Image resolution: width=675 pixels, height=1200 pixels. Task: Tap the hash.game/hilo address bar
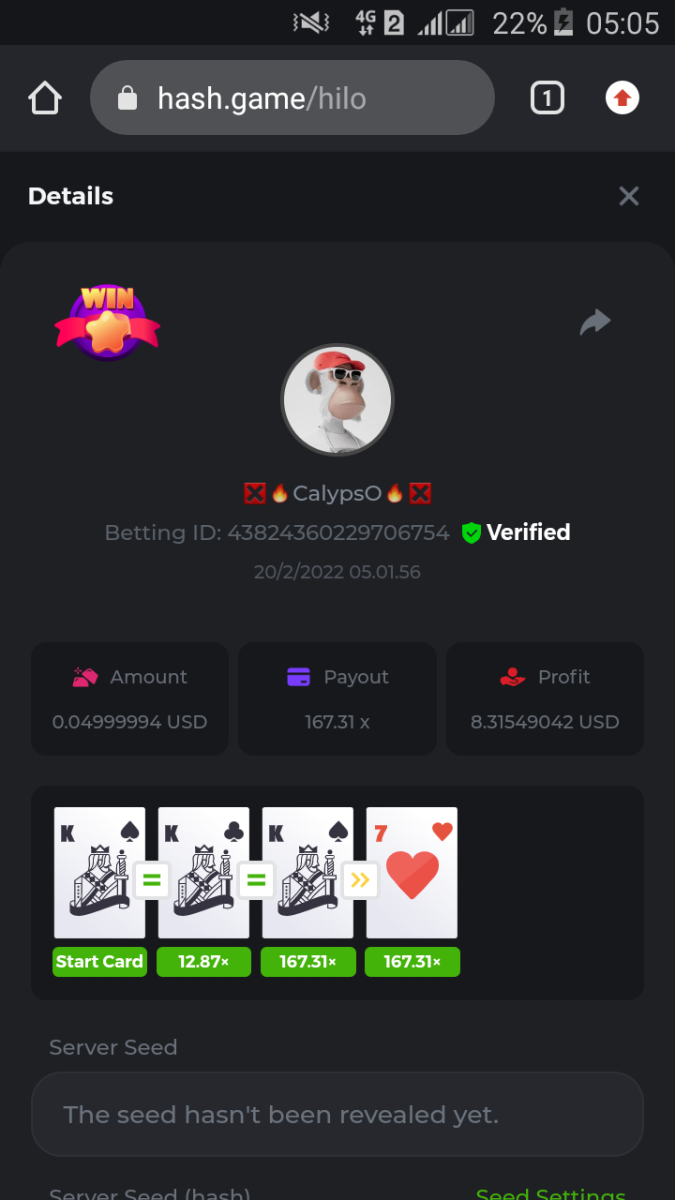(x=292, y=98)
